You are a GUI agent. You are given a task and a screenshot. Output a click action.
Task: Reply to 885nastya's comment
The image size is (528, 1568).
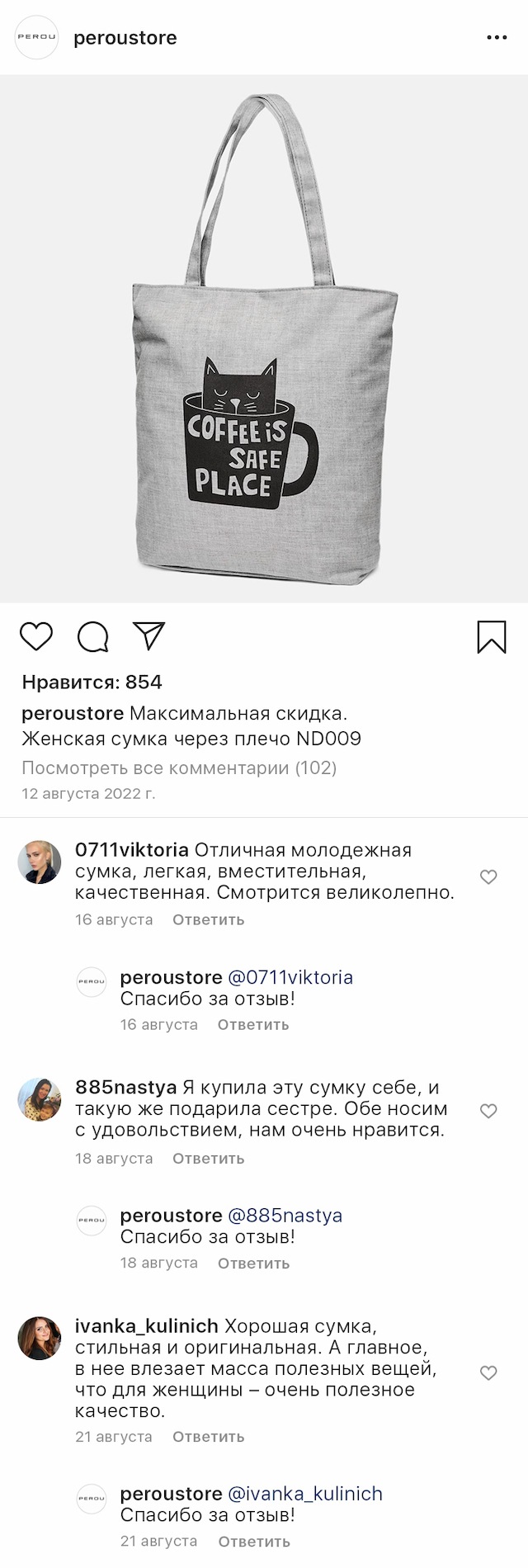208,1158
